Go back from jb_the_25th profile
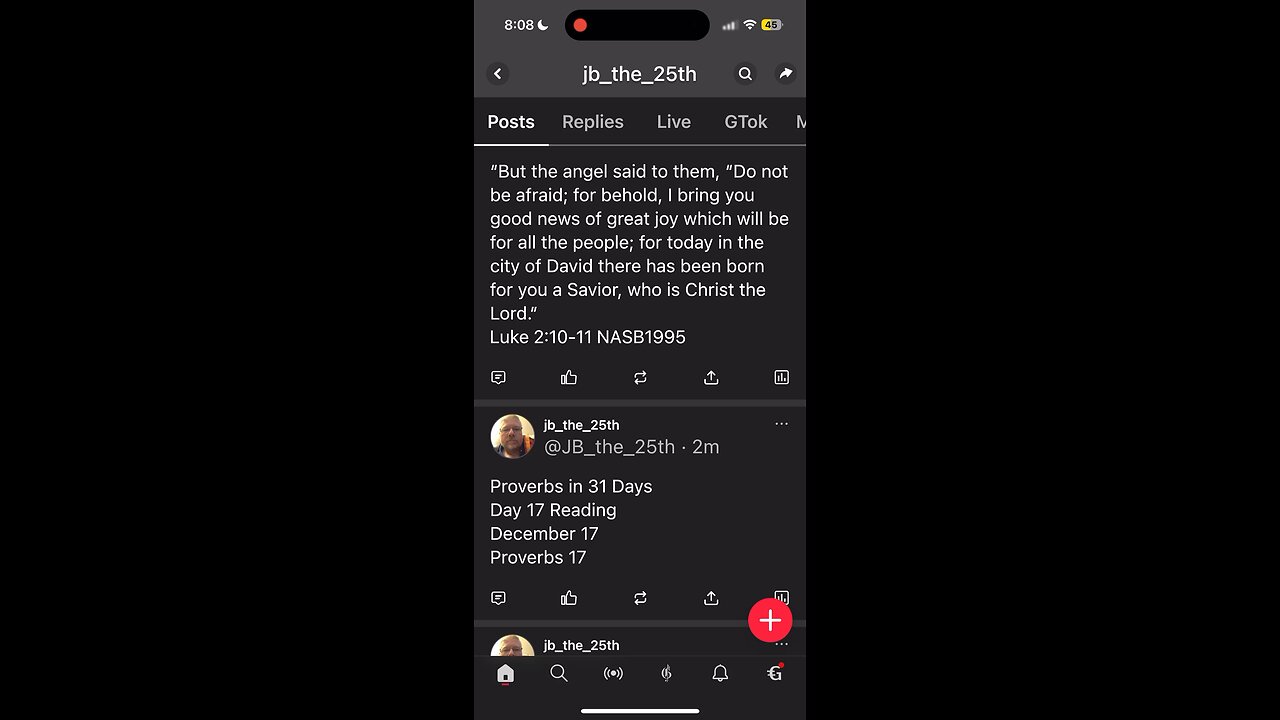1280x720 pixels. pos(498,74)
